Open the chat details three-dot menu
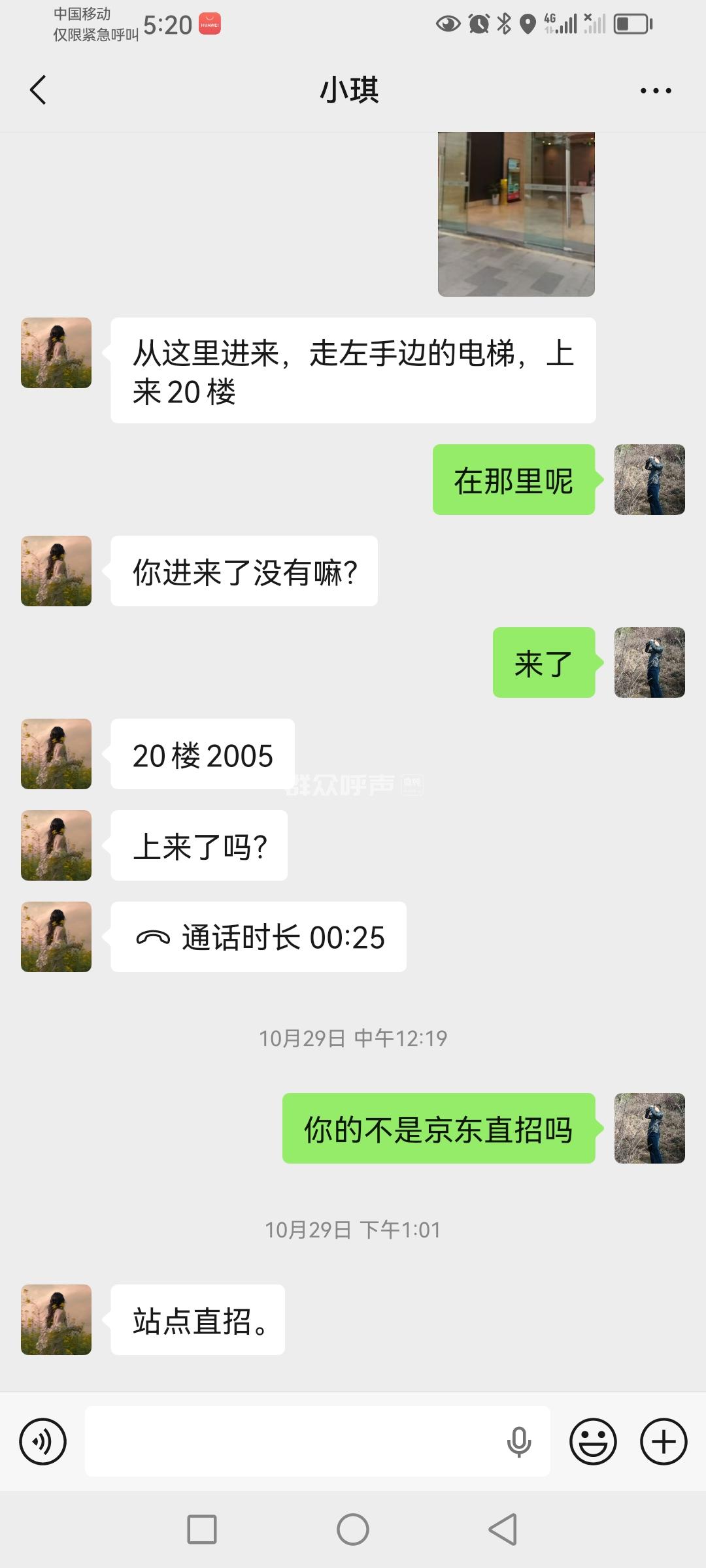Viewport: 706px width, 1568px height. [656, 91]
